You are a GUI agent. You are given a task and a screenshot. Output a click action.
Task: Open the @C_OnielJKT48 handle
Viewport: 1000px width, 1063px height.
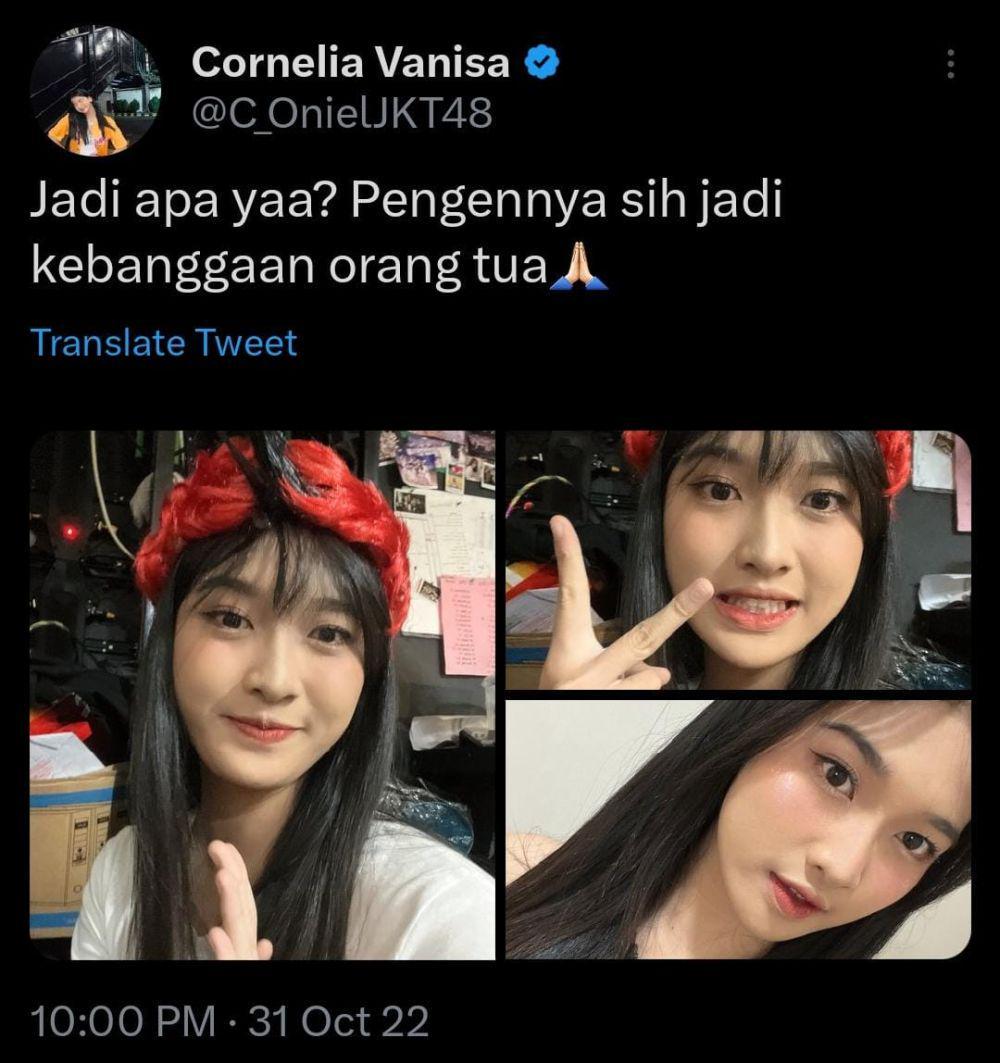tap(341, 113)
